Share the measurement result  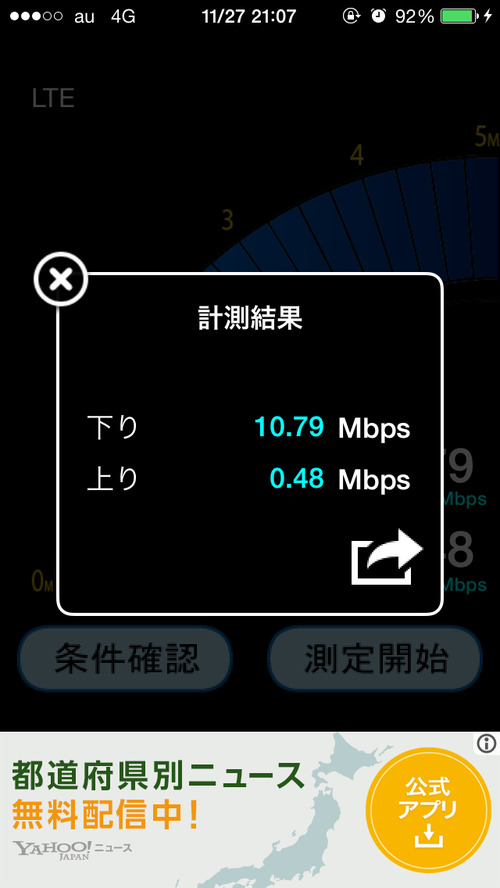point(387,557)
